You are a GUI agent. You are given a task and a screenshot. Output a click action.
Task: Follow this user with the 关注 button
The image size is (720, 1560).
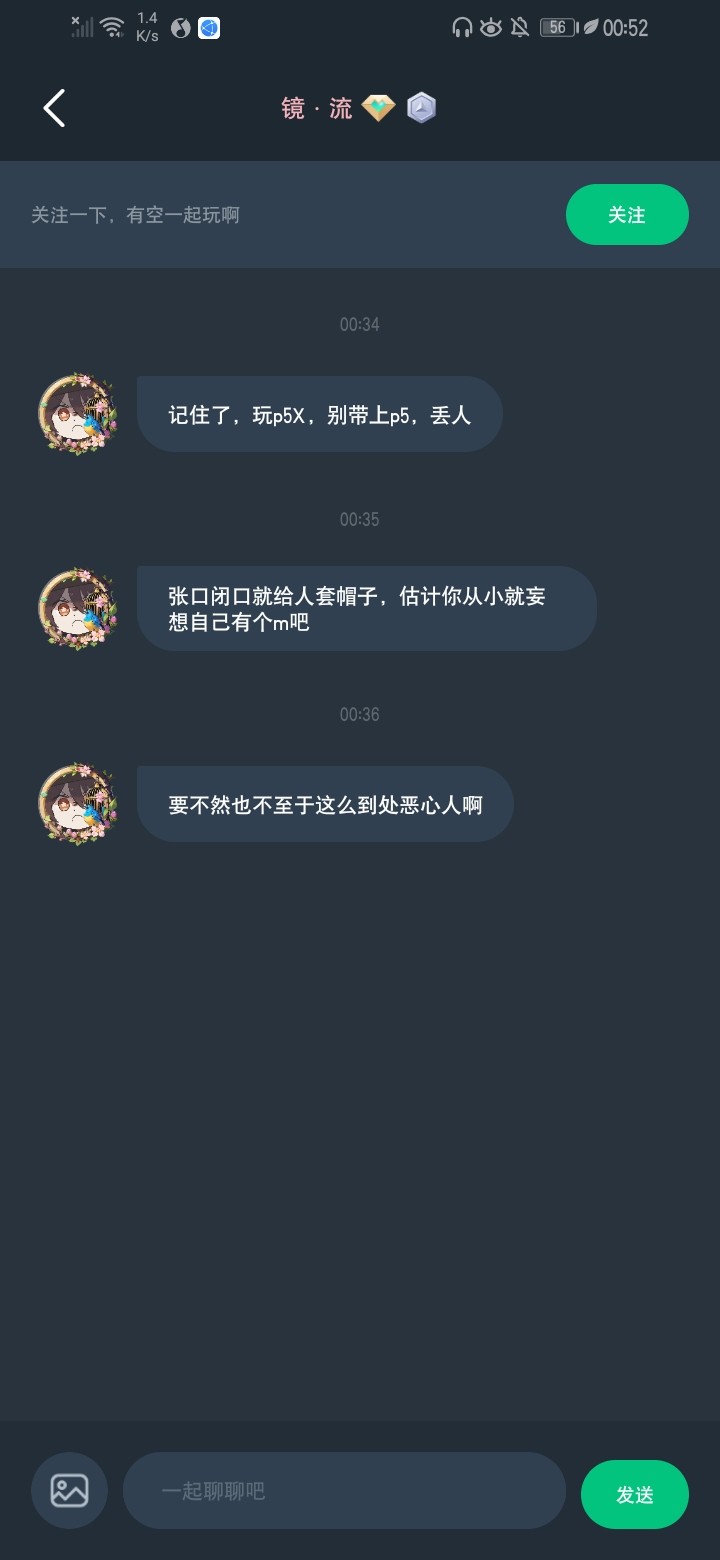(627, 215)
